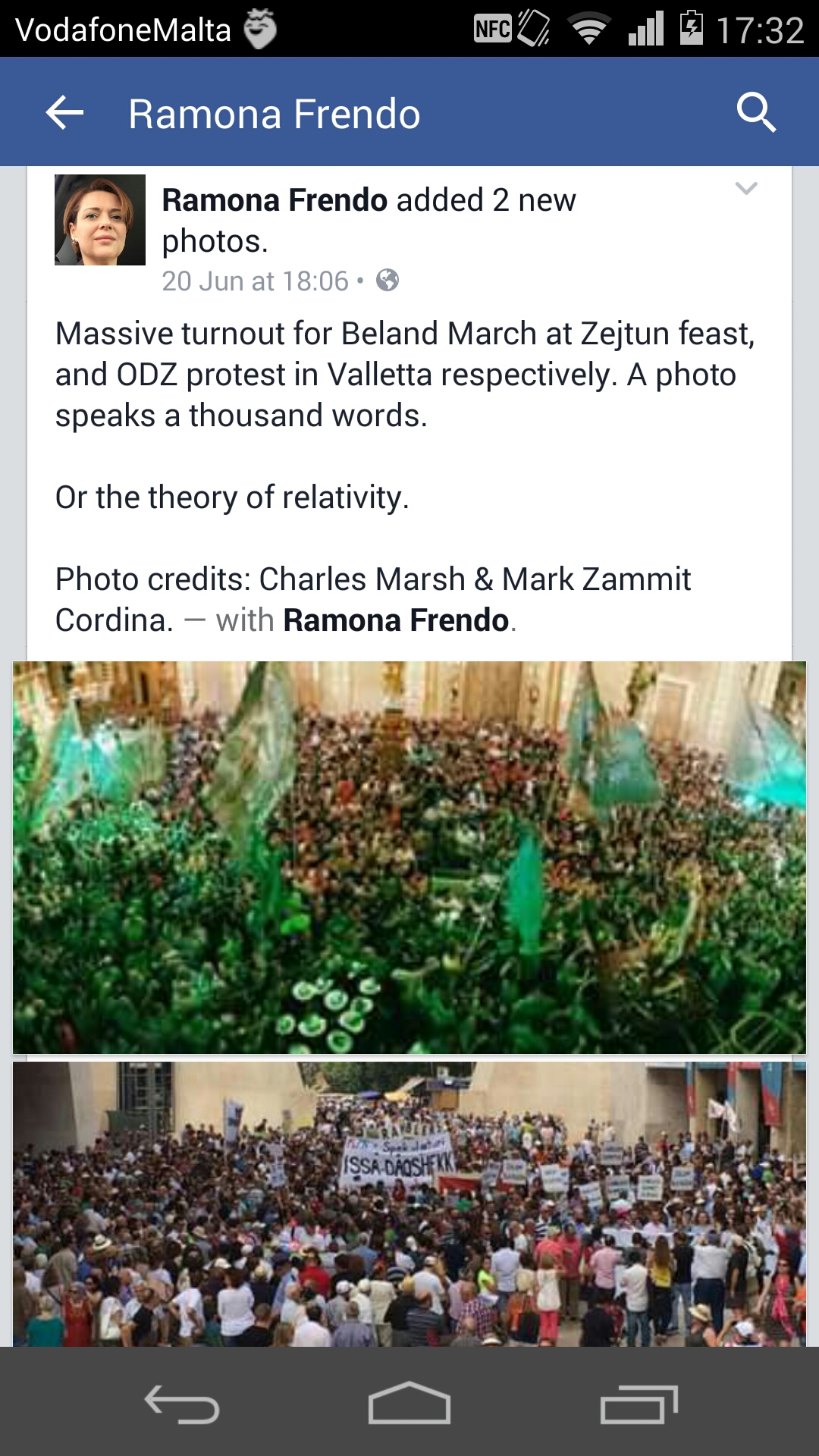Go to the home screen
This screenshot has height=1456, width=819.
[409, 1404]
